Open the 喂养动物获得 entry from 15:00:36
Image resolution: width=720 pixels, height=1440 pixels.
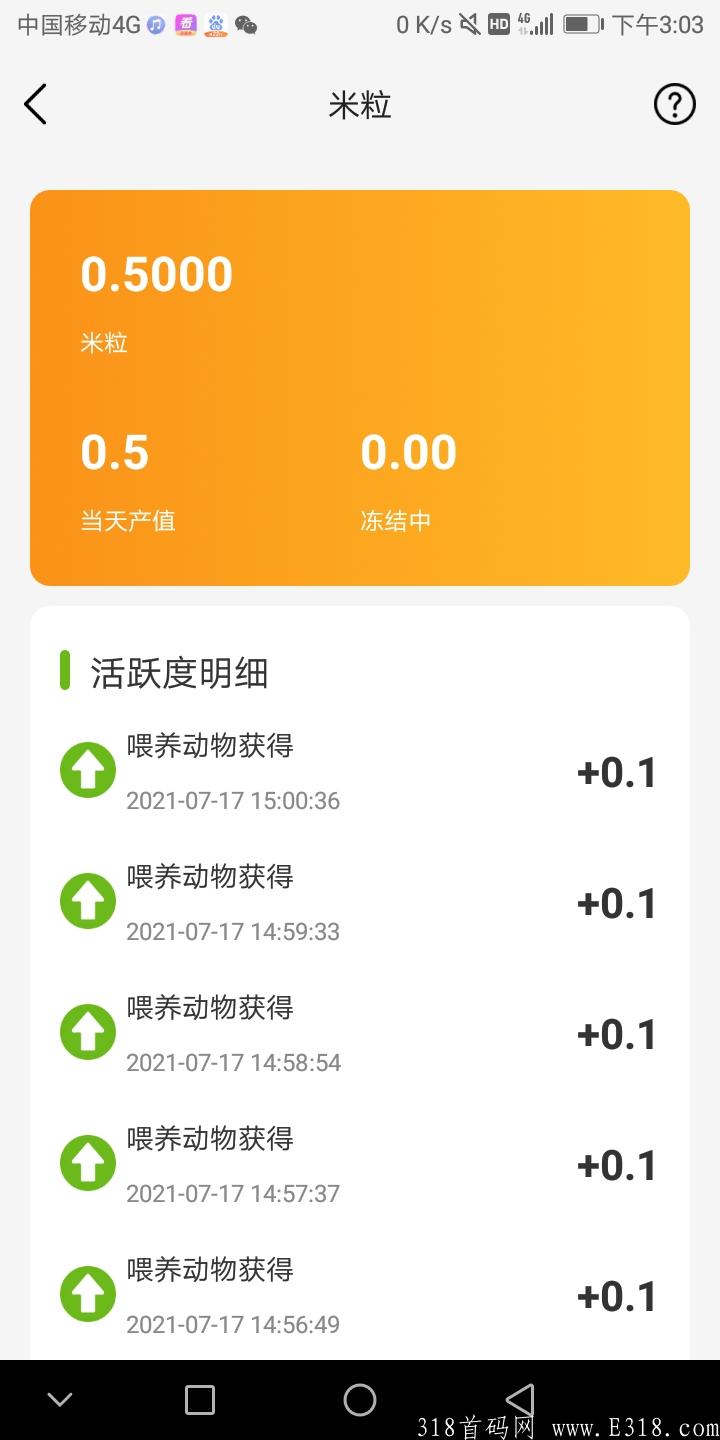pos(208,746)
